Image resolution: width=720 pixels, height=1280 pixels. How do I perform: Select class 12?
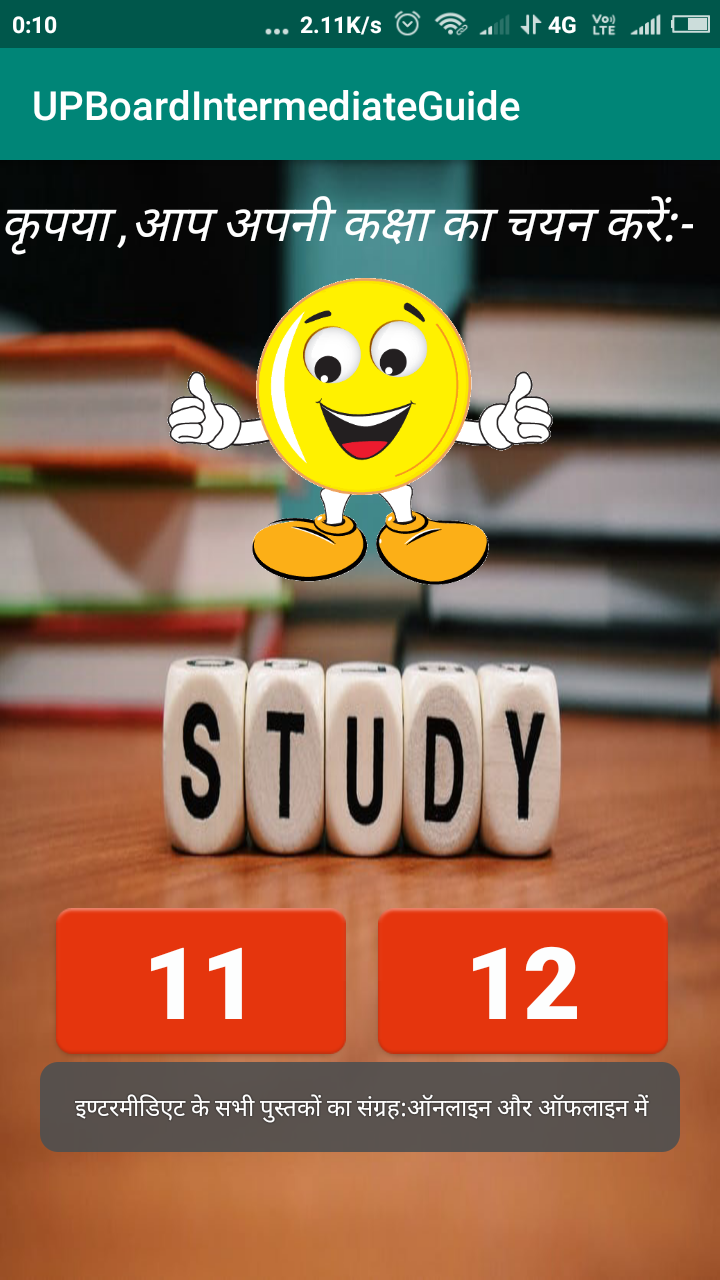pos(522,982)
